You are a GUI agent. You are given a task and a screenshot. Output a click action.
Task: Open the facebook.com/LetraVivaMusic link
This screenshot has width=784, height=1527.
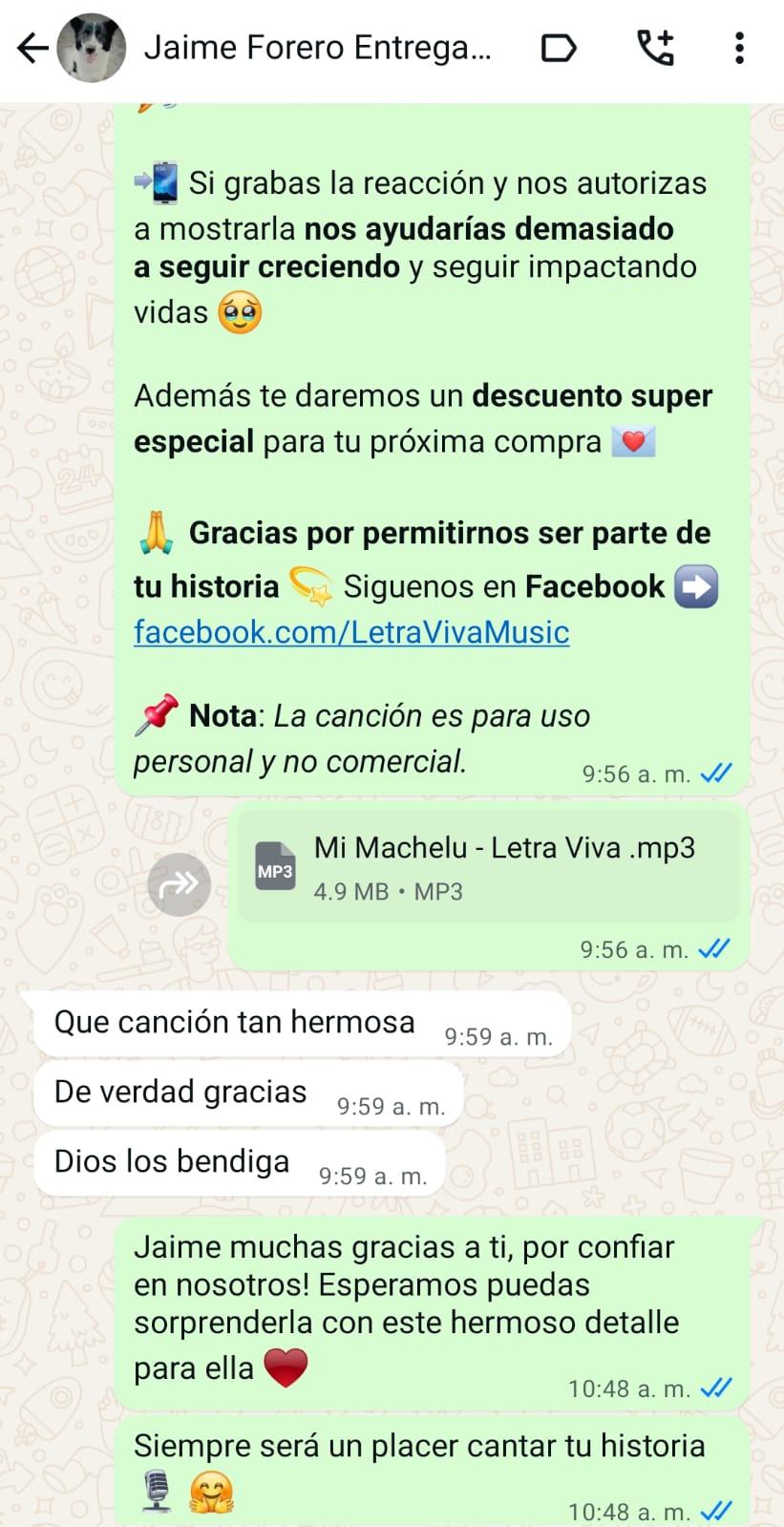tap(350, 631)
